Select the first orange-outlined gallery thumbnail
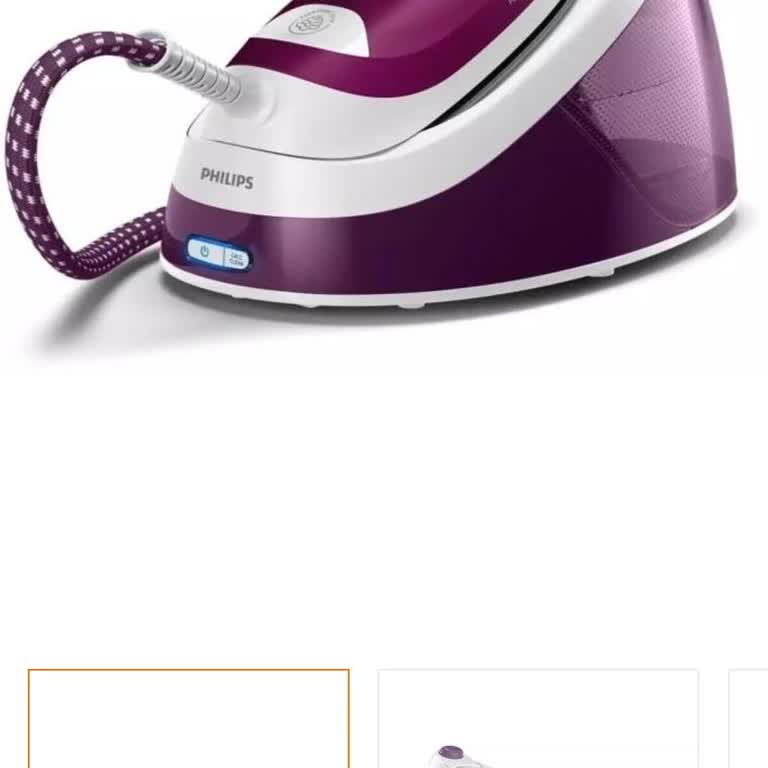The width and height of the screenshot is (768, 768). click(189, 719)
